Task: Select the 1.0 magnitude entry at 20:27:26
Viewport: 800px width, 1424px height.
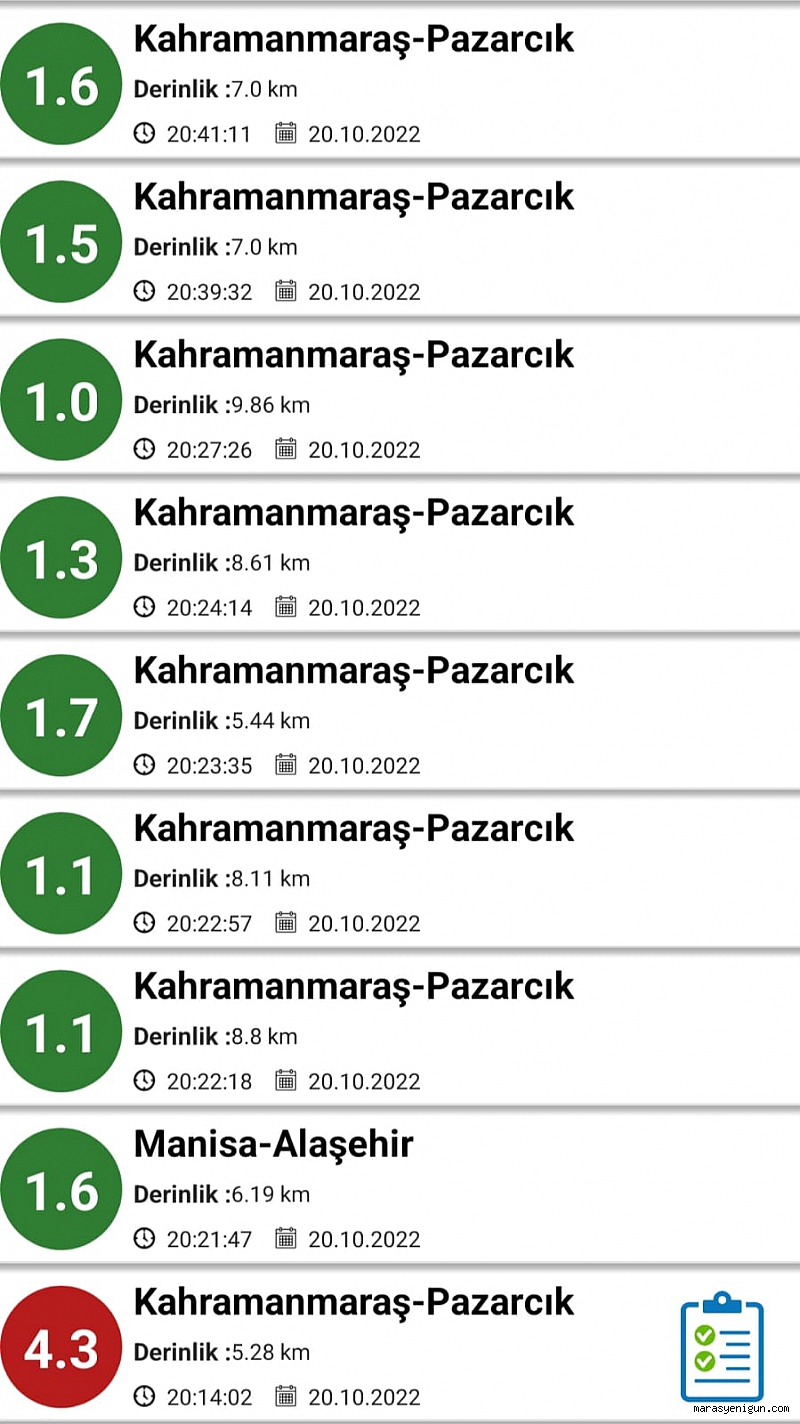Action: [x=400, y=399]
